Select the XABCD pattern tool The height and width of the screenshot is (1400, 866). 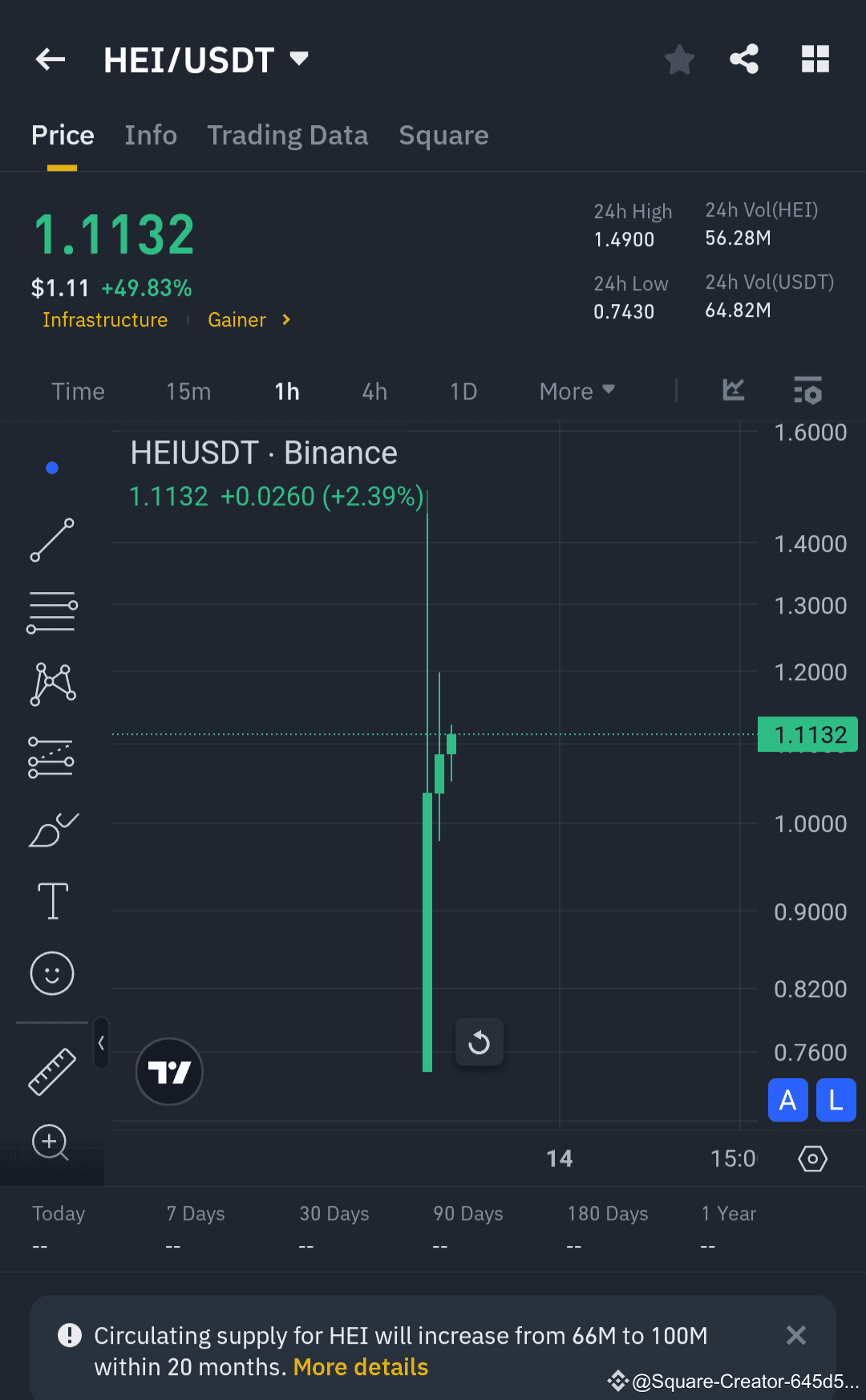[x=51, y=684]
